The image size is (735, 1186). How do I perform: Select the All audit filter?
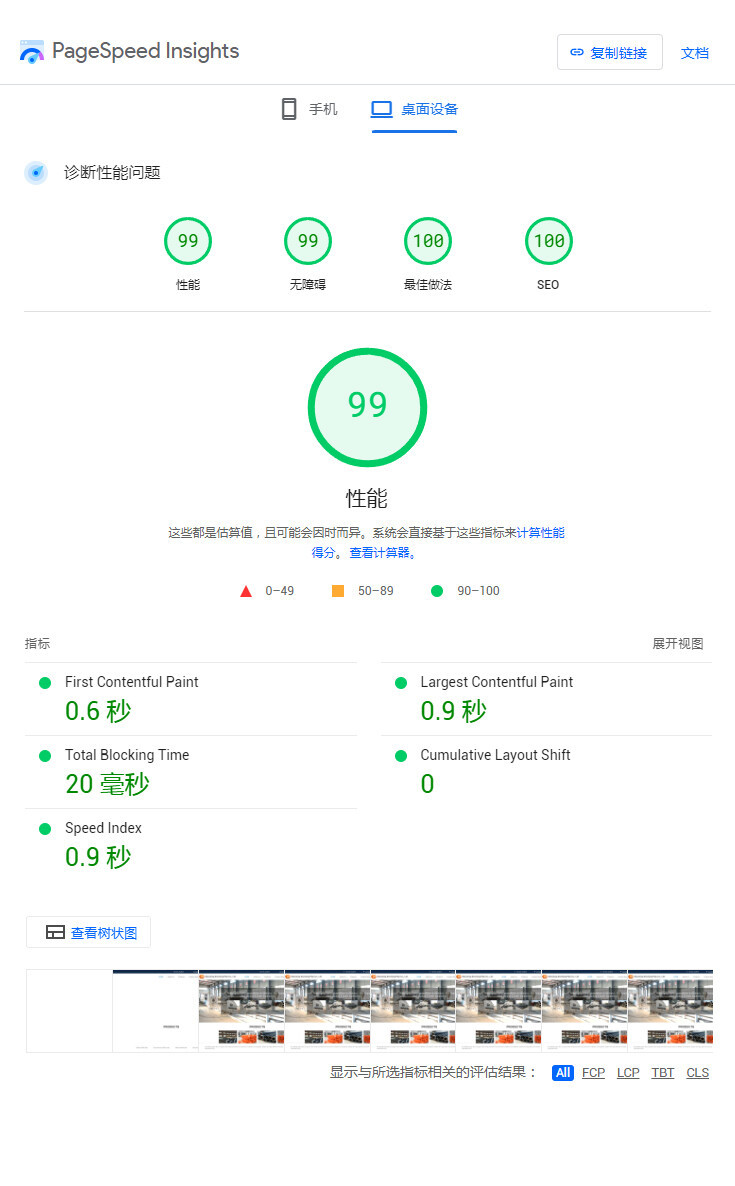tap(563, 1073)
